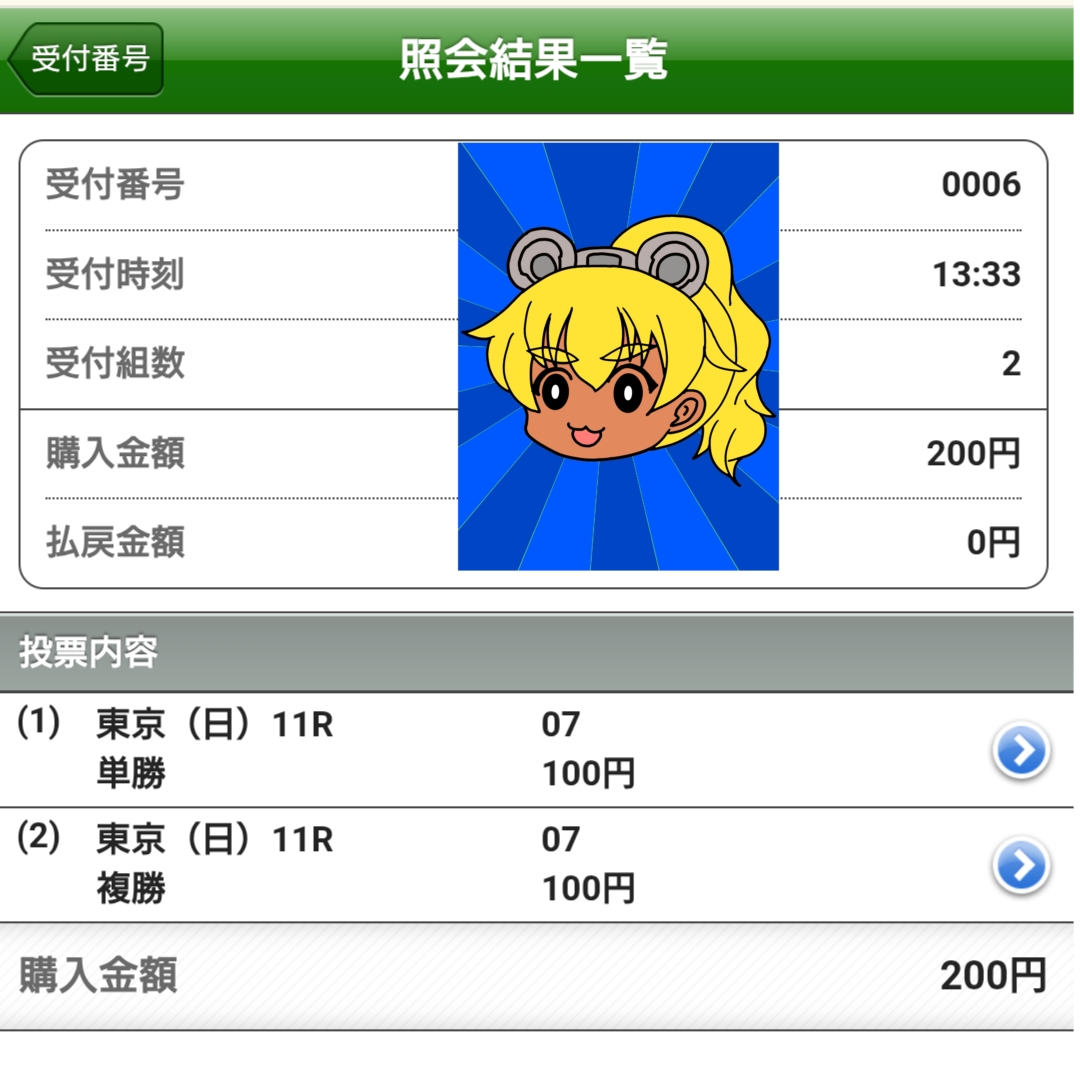Image resolution: width=1080 pixels, height=1070 pixels.
Task: Open details for bet (1) 単勝
Action: (1020, 750)
